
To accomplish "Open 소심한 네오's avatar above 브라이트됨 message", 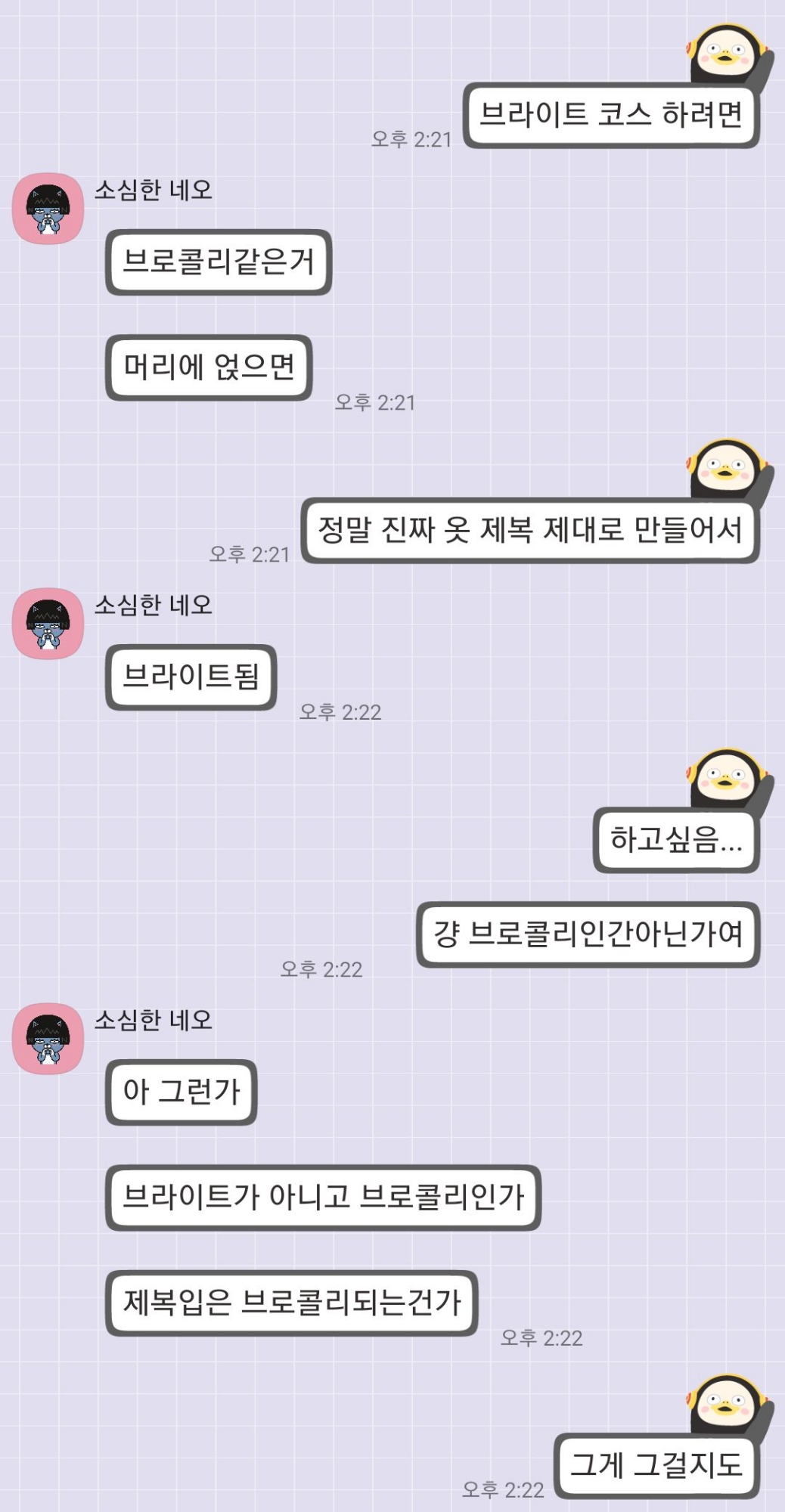I will click(48, 624).
